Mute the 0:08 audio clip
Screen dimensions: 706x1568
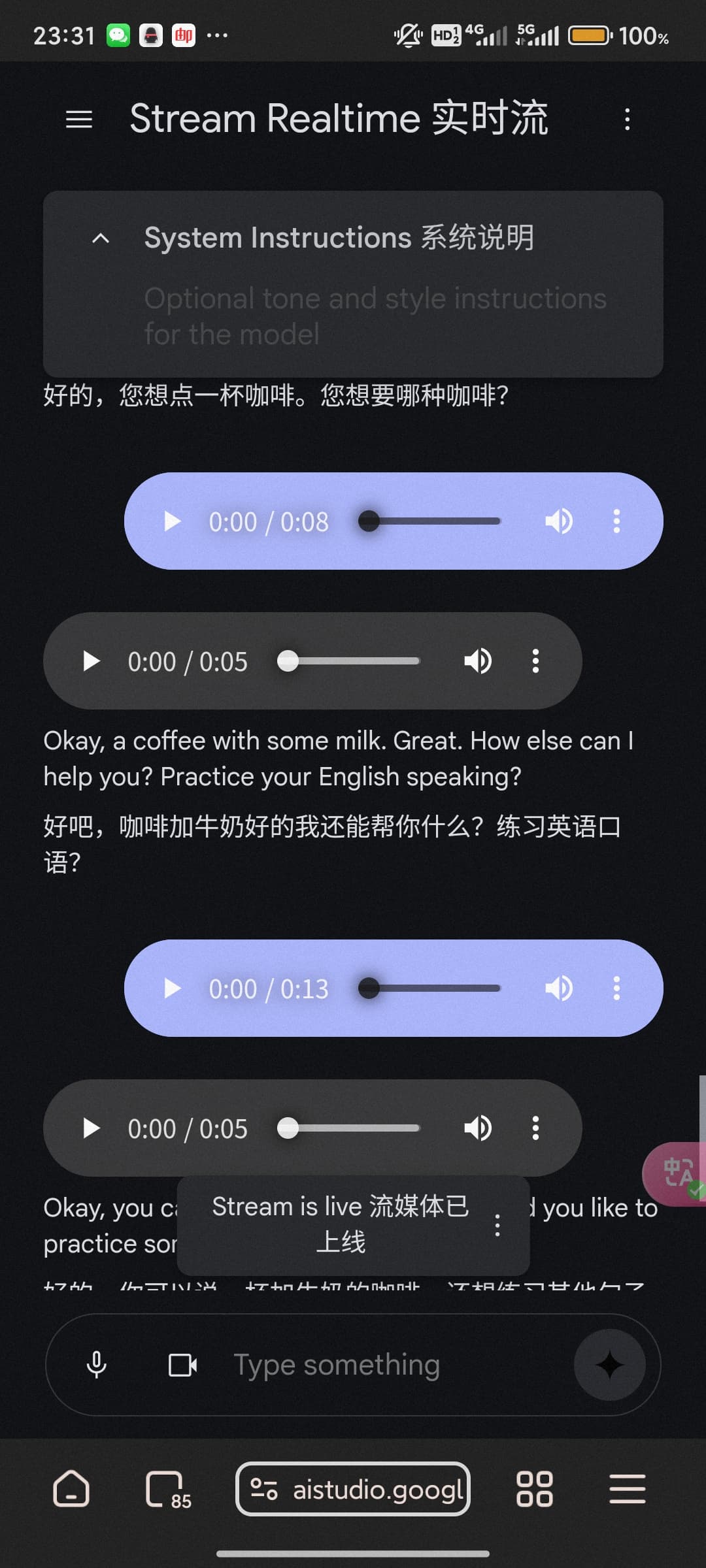pos(559,521)
